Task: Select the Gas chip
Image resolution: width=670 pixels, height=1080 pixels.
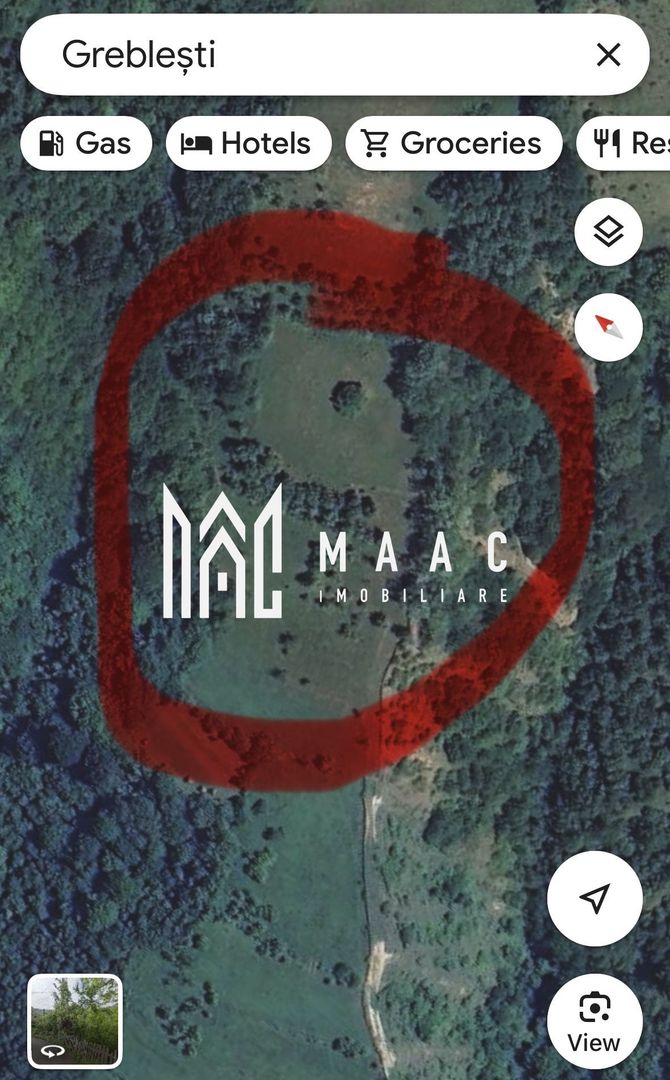Action: pyautogui.click(x=86, y=144)
